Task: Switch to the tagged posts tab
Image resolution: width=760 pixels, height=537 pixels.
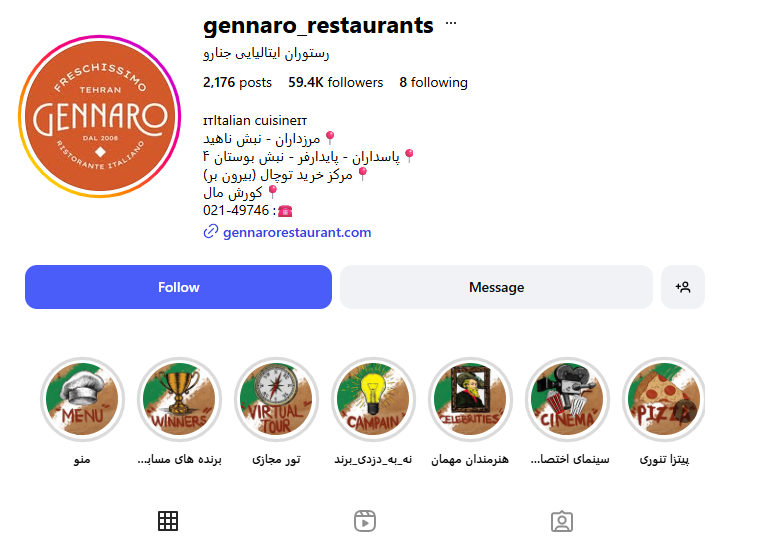Action: point(562,521)
